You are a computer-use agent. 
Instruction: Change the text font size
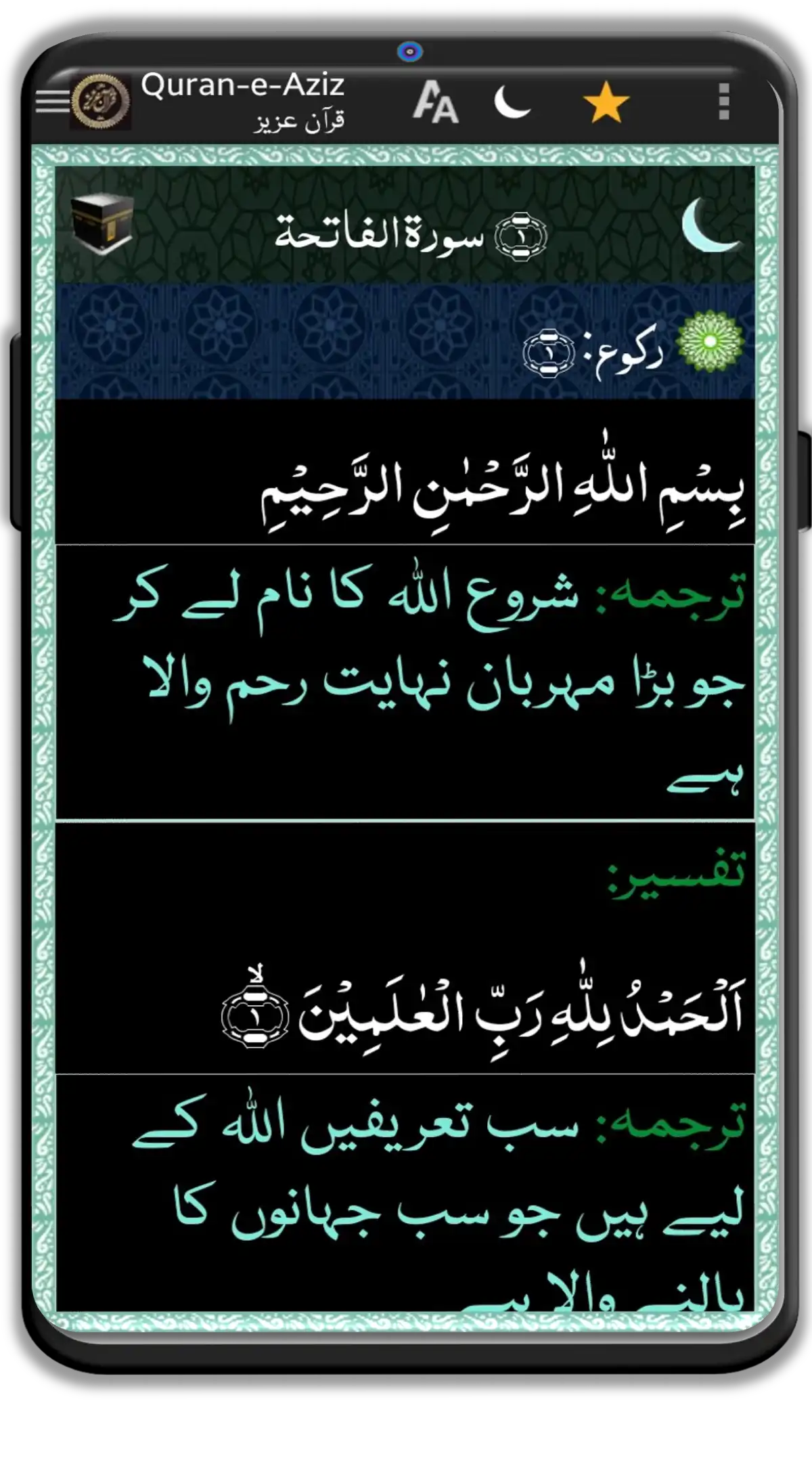click(435, 102)
